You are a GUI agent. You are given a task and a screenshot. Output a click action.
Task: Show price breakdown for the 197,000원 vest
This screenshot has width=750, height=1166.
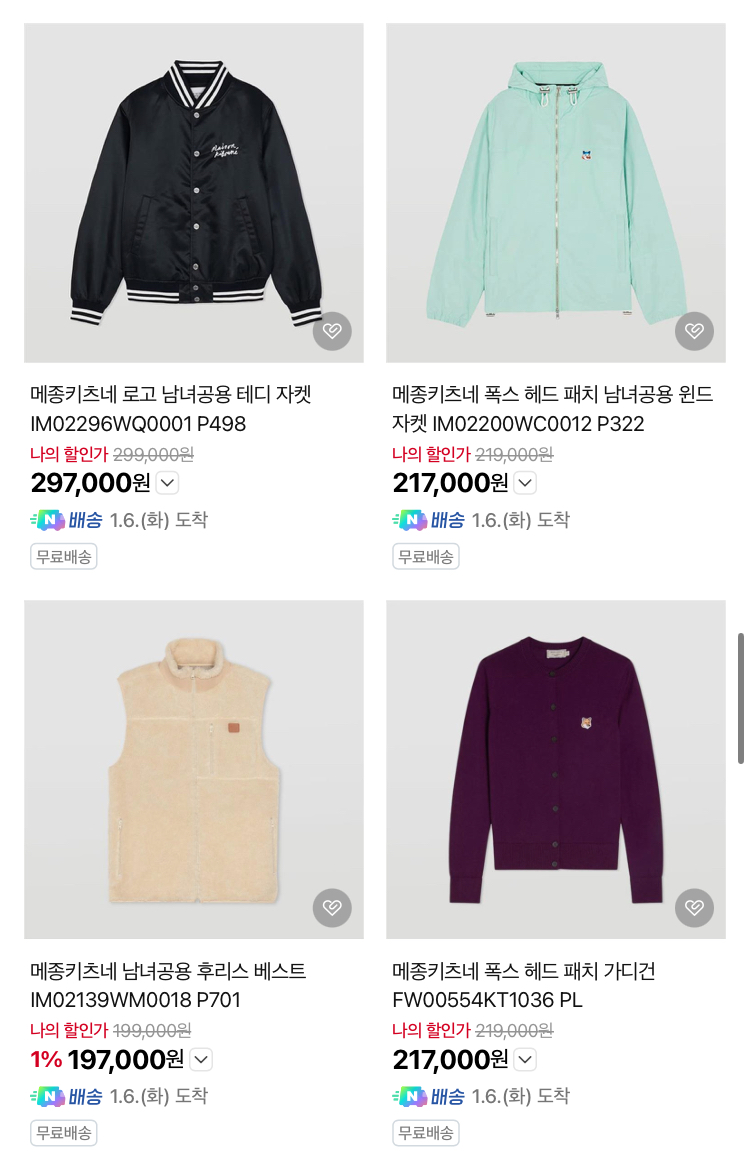[x=201, y=1060]
